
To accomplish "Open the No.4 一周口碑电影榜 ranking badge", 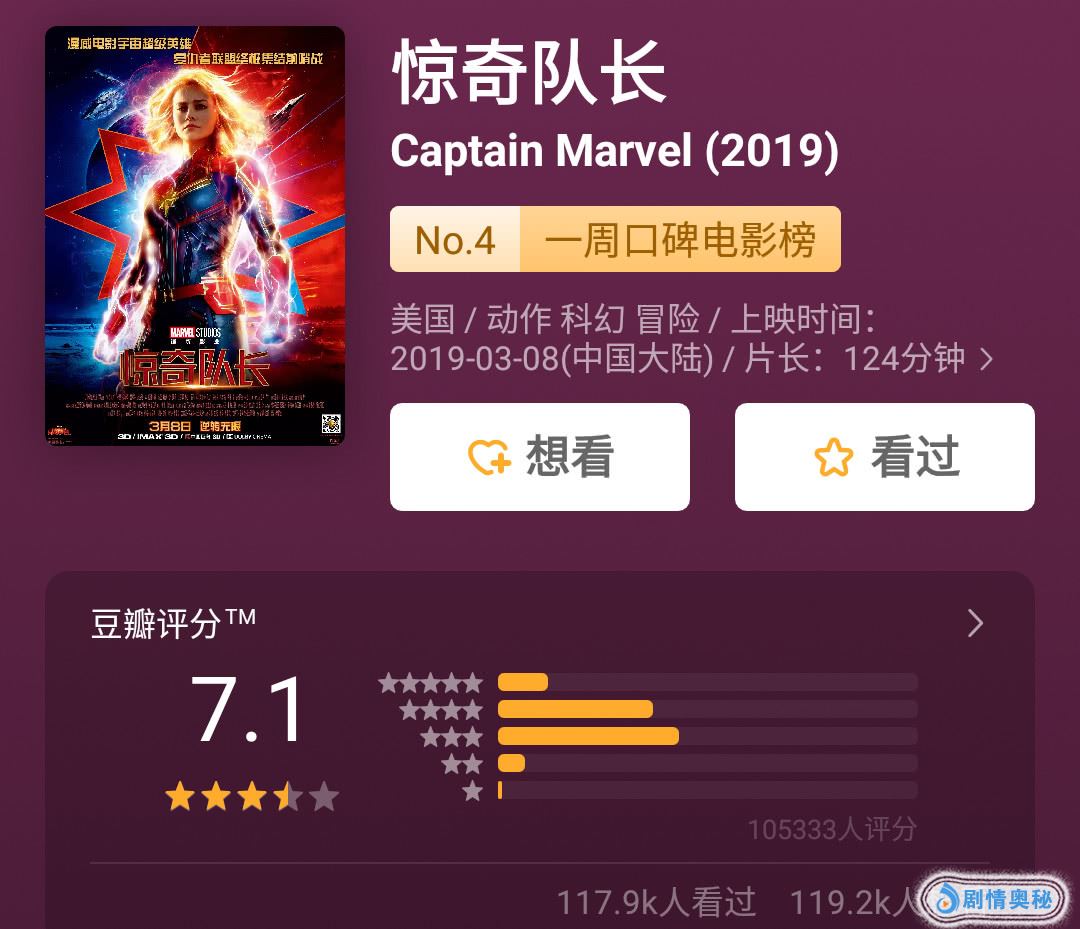I will pyautogui.click(x=614, y=240).
